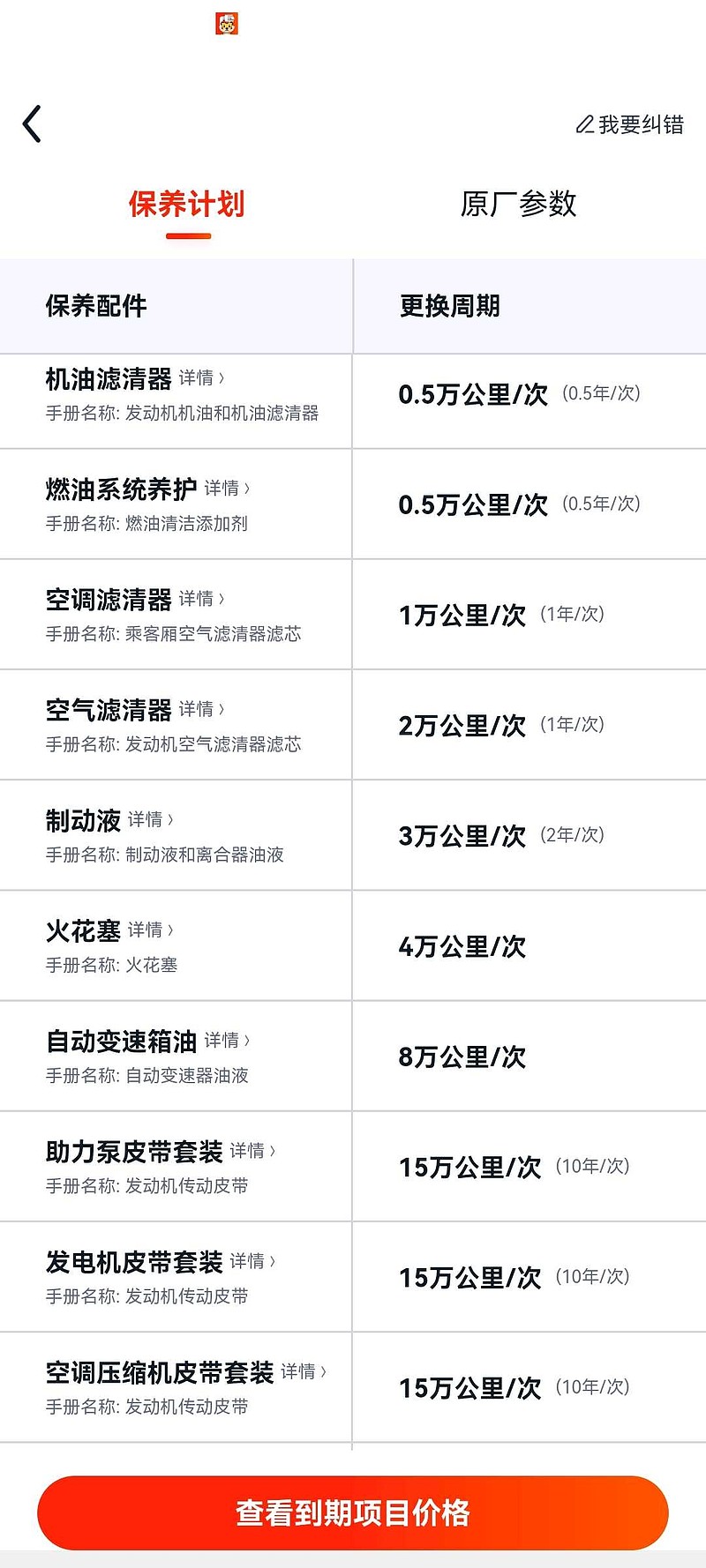Show 详情 for 助力泵皮带套装
This screenshot has width=706, height=1568.
click(253, 1151)
